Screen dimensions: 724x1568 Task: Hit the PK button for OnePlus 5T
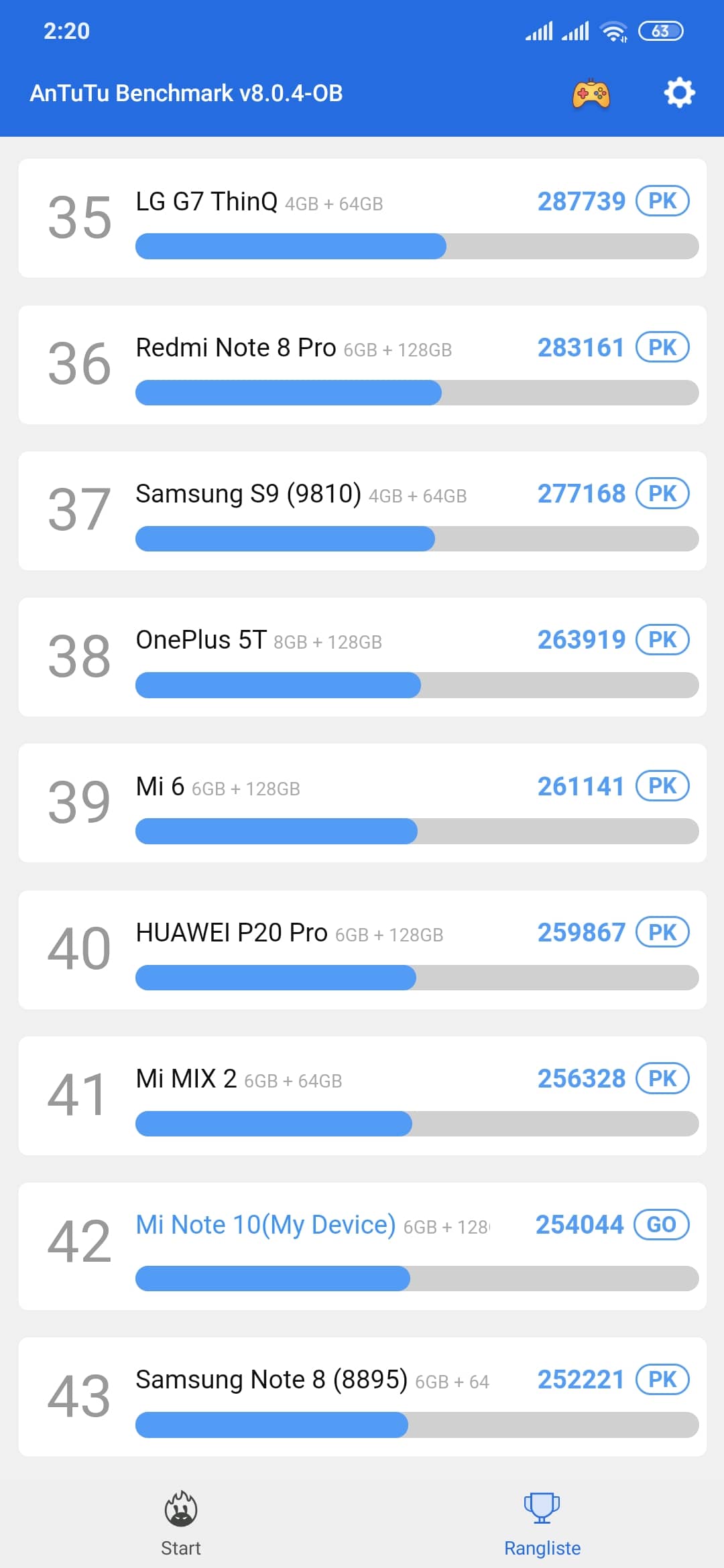point(662,639)
